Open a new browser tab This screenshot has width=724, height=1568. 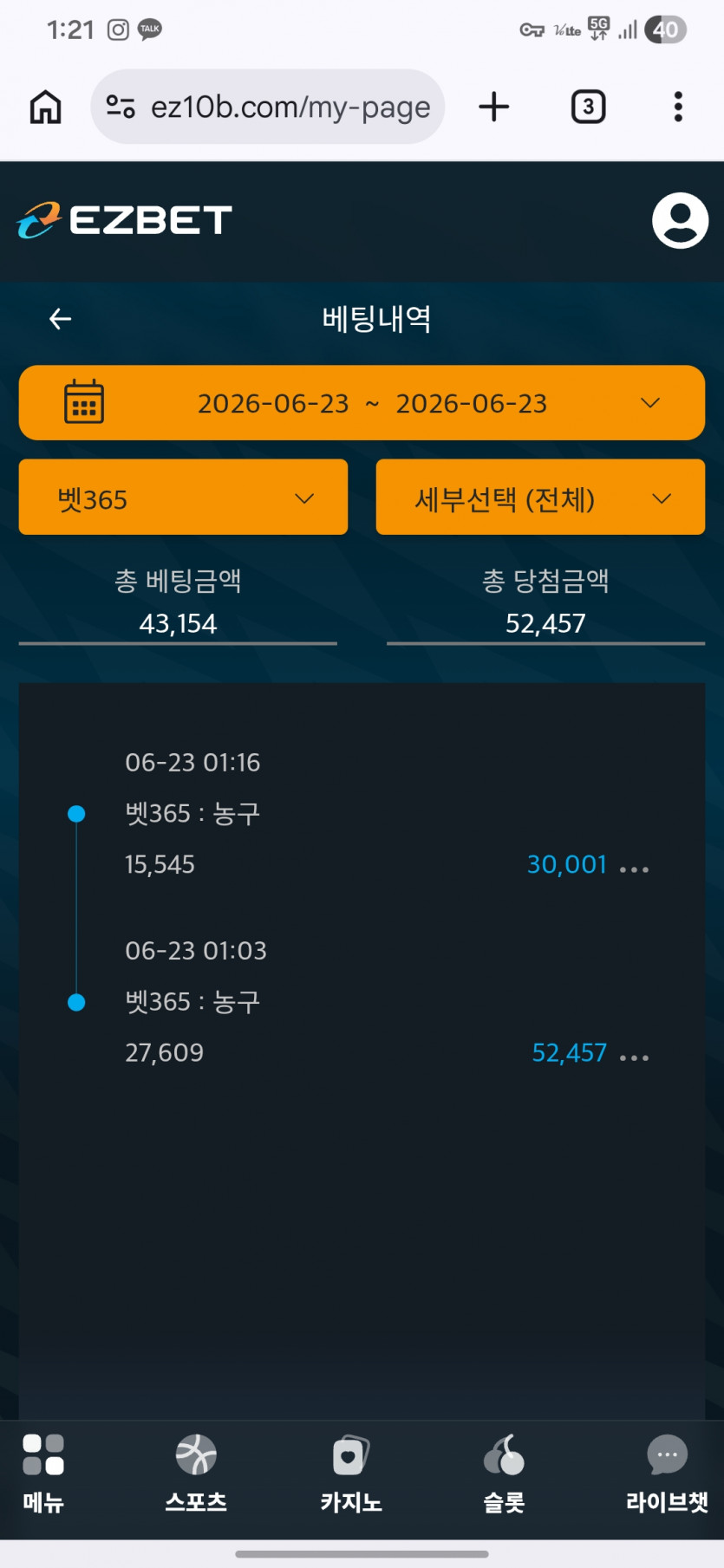click(x=494, y=107)
